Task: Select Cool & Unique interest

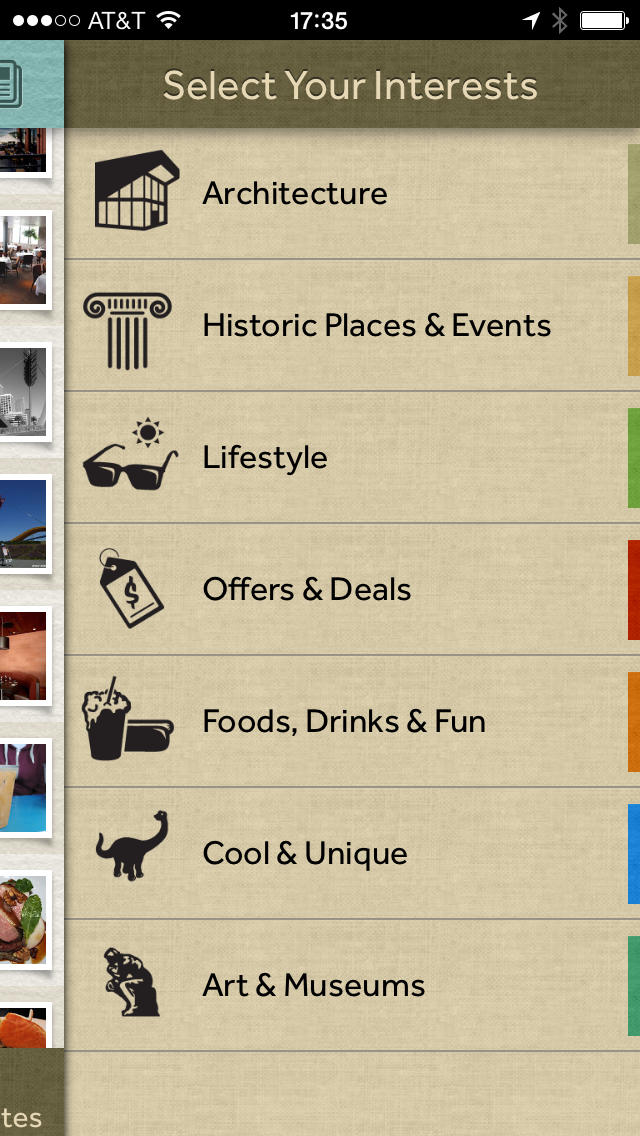Action: 305,853
